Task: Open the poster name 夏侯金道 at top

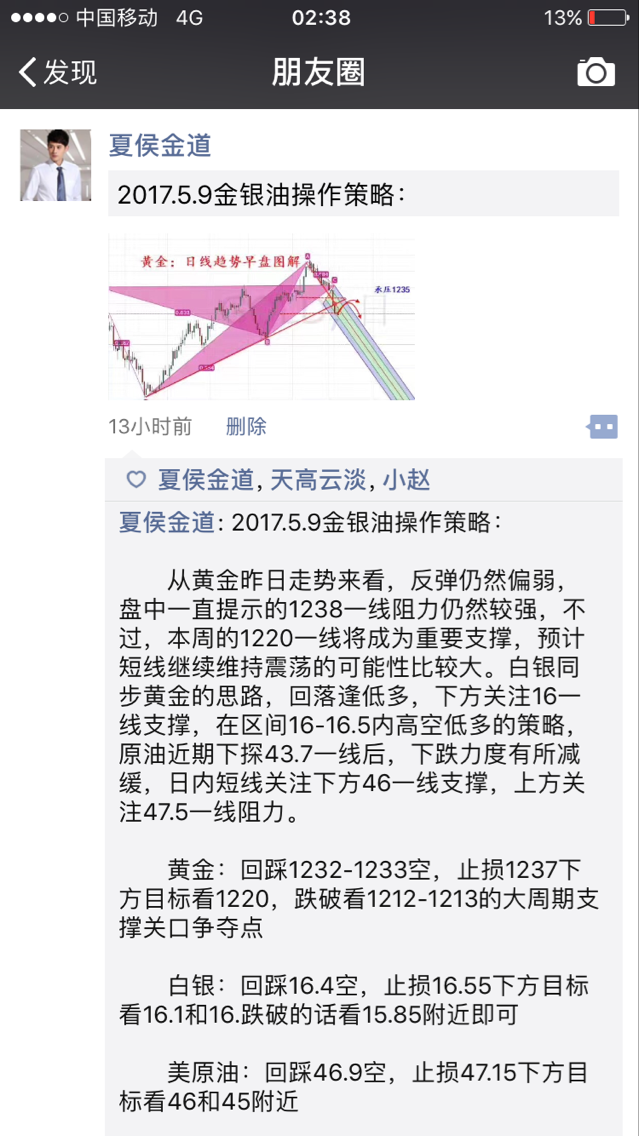Action: point(160,146)
